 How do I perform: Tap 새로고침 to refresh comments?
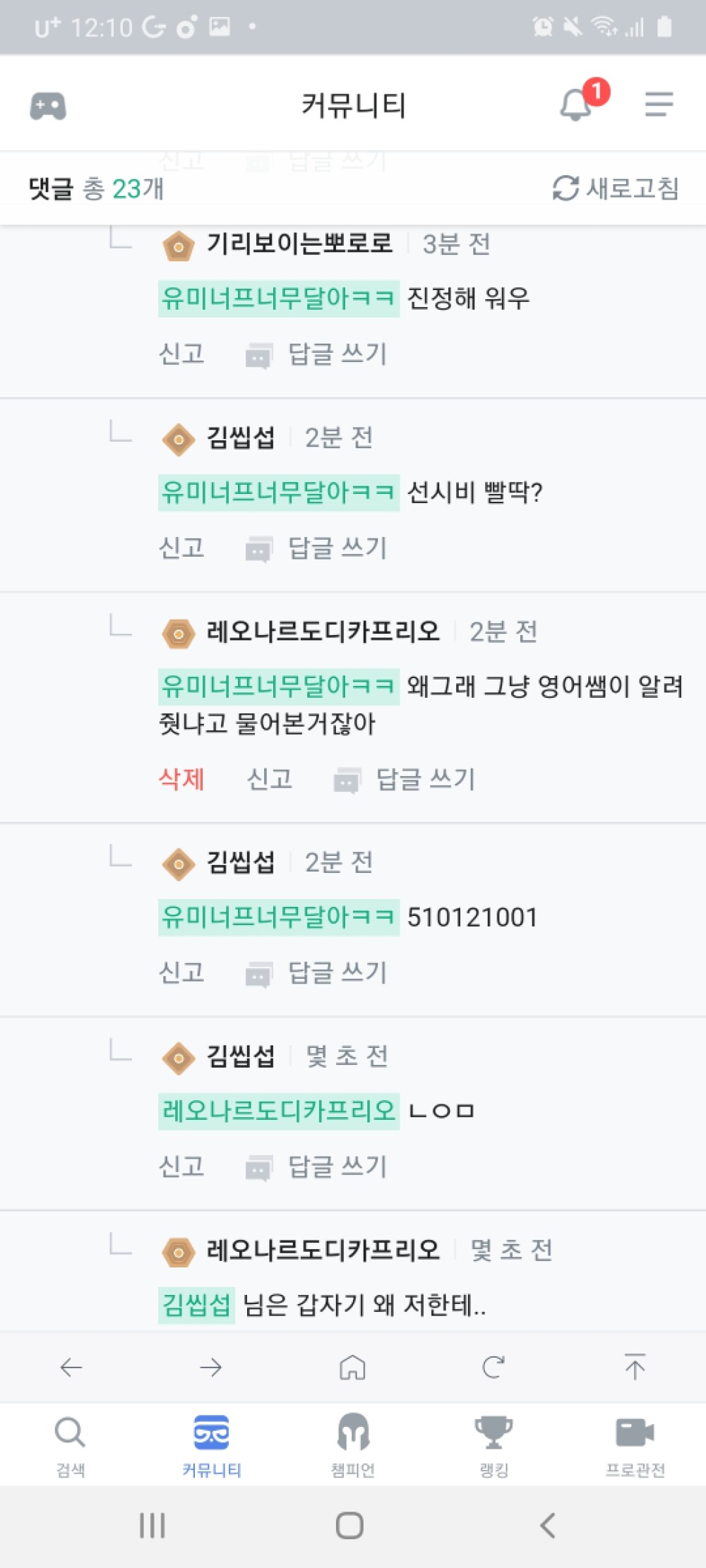coord(616,187)
